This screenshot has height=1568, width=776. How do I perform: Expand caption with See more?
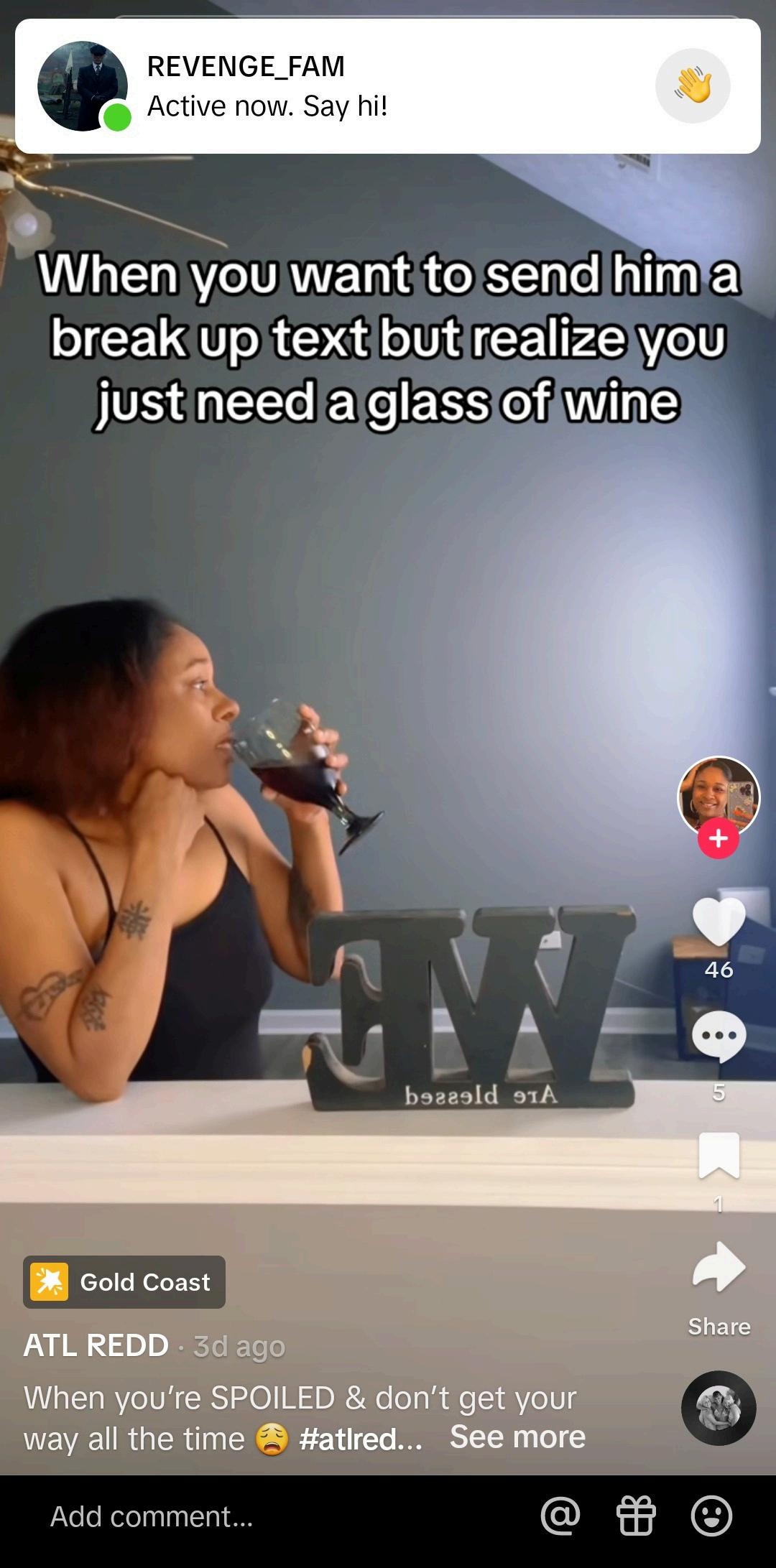[517, 1437]
